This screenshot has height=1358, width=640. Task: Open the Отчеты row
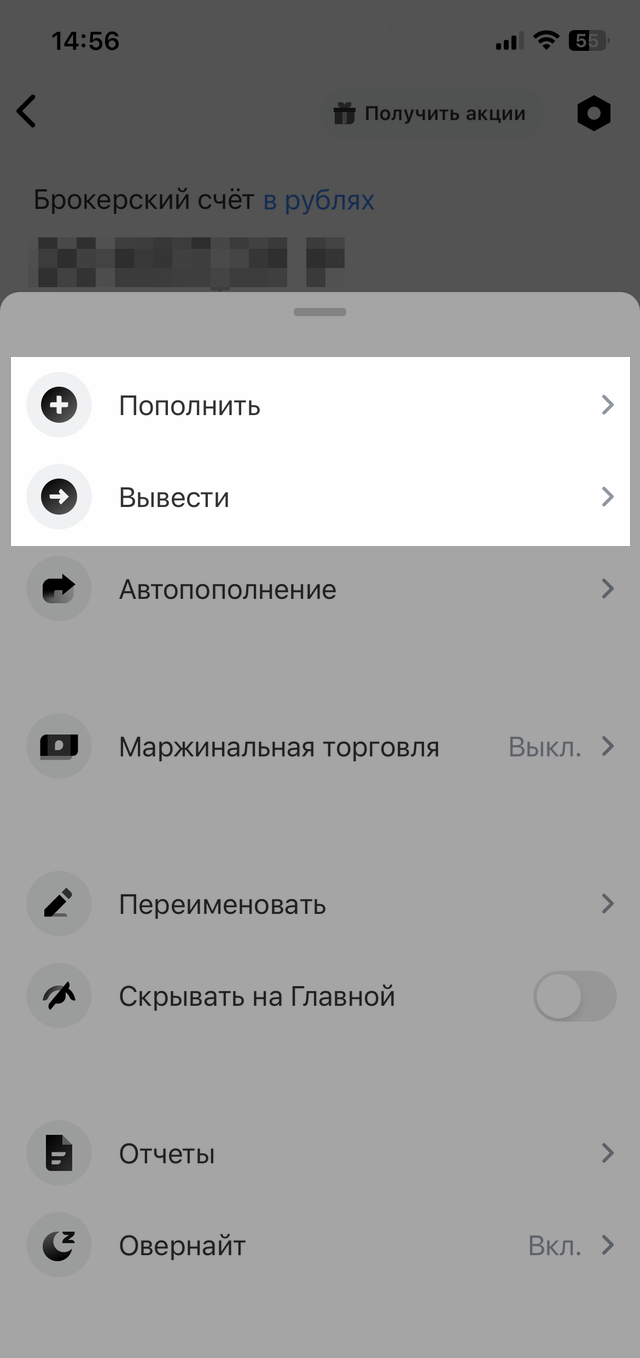(x=320, y=1154)
